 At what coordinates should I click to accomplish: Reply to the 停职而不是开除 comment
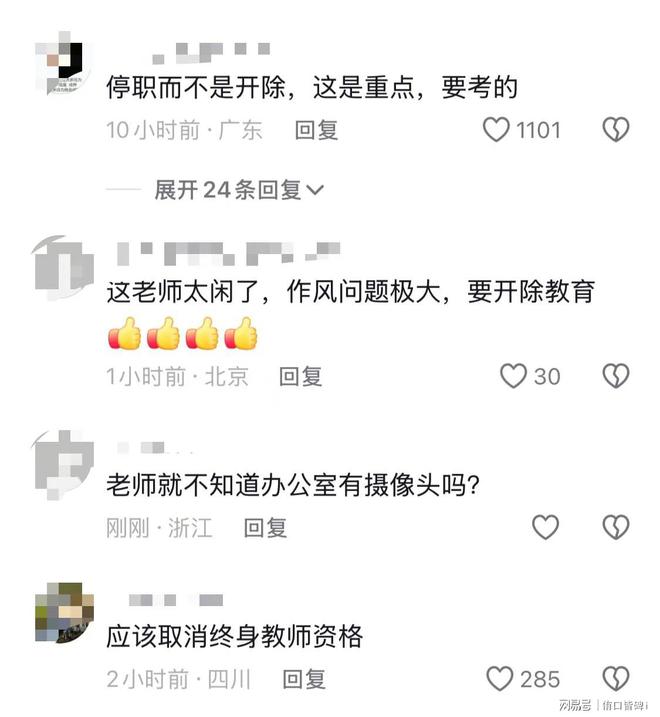pyautogui.click(x=316, y=130)
